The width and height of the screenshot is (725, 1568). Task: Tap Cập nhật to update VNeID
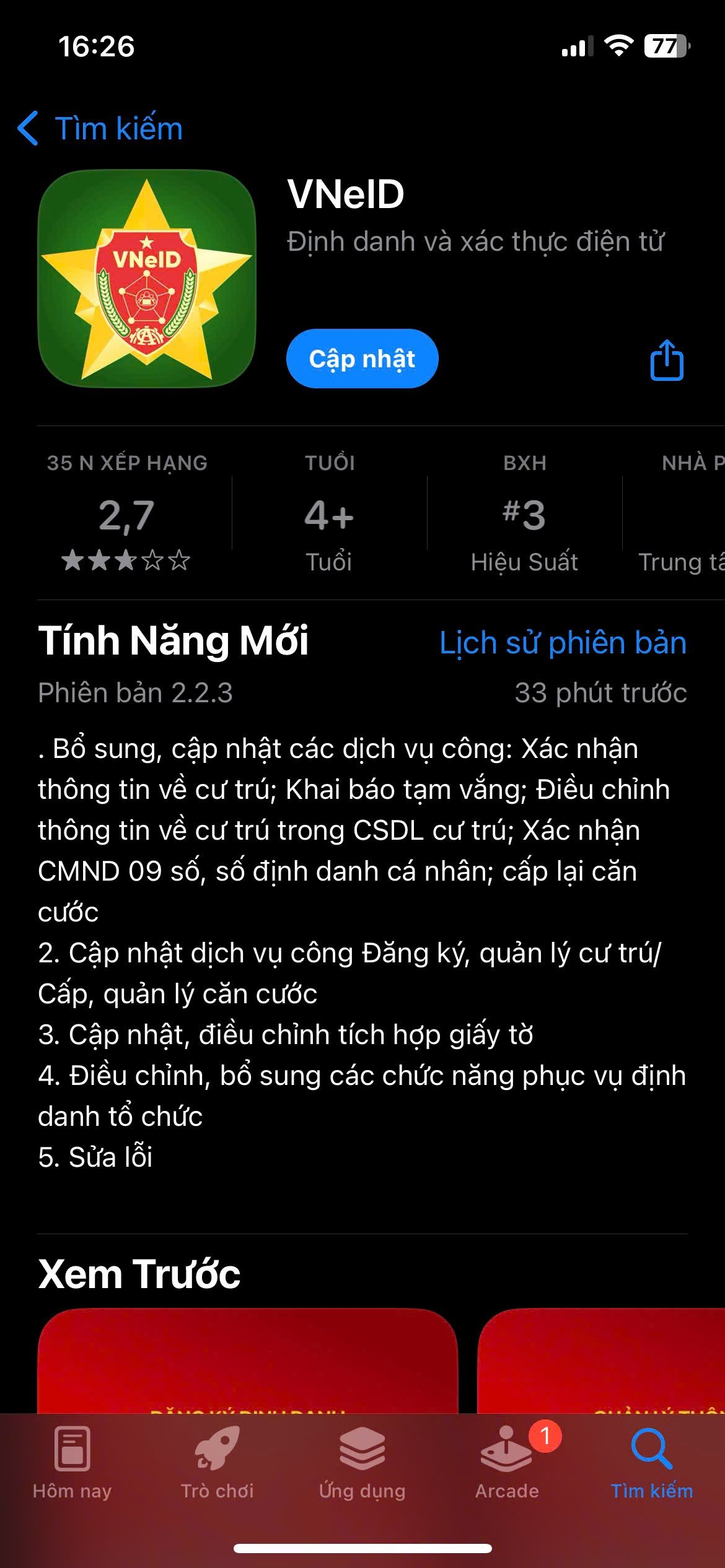click(x=362, y=358)
